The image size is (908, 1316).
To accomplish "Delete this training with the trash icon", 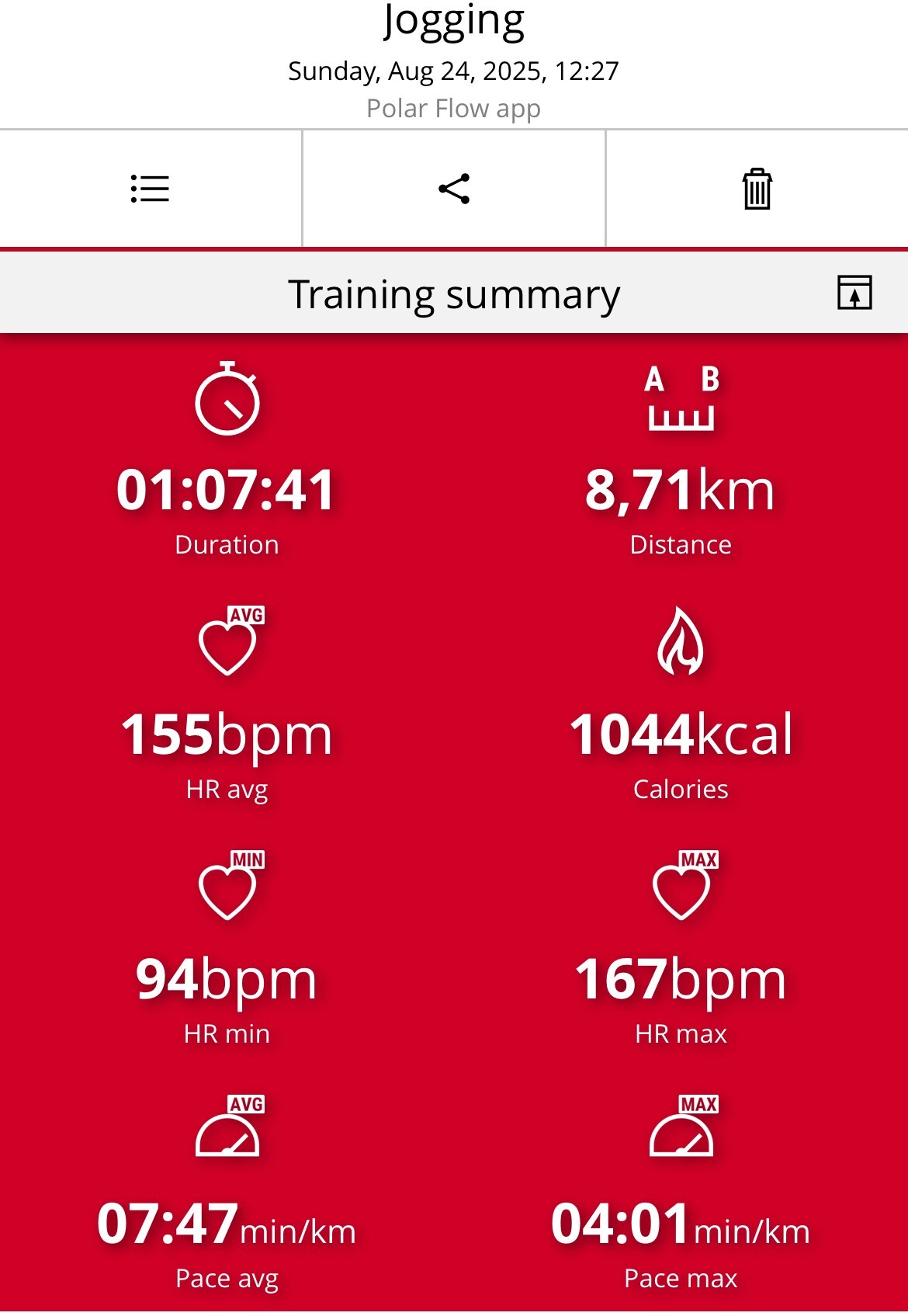I will click(x=757, y=189).
